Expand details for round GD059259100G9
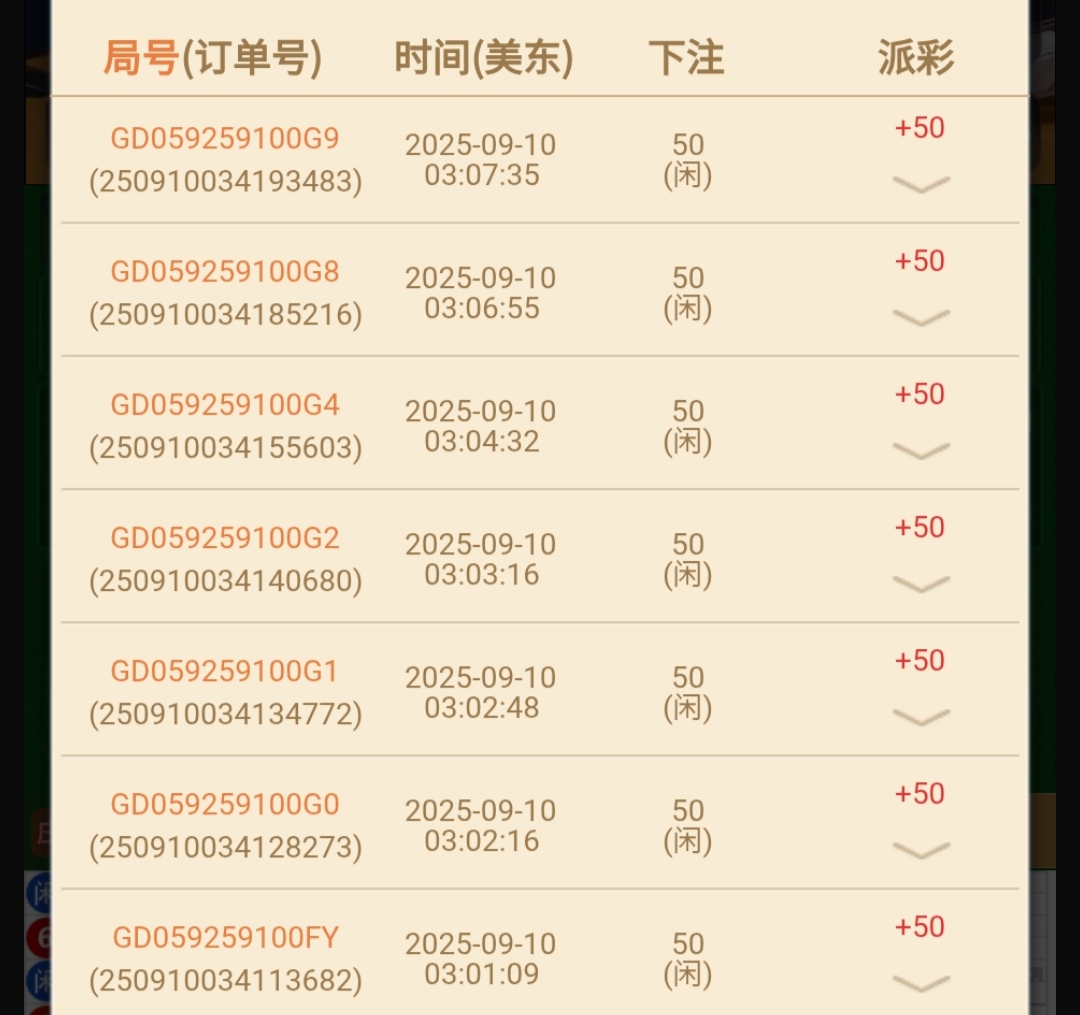This screenshot has width=1080, height=1015. coord(920,184)
